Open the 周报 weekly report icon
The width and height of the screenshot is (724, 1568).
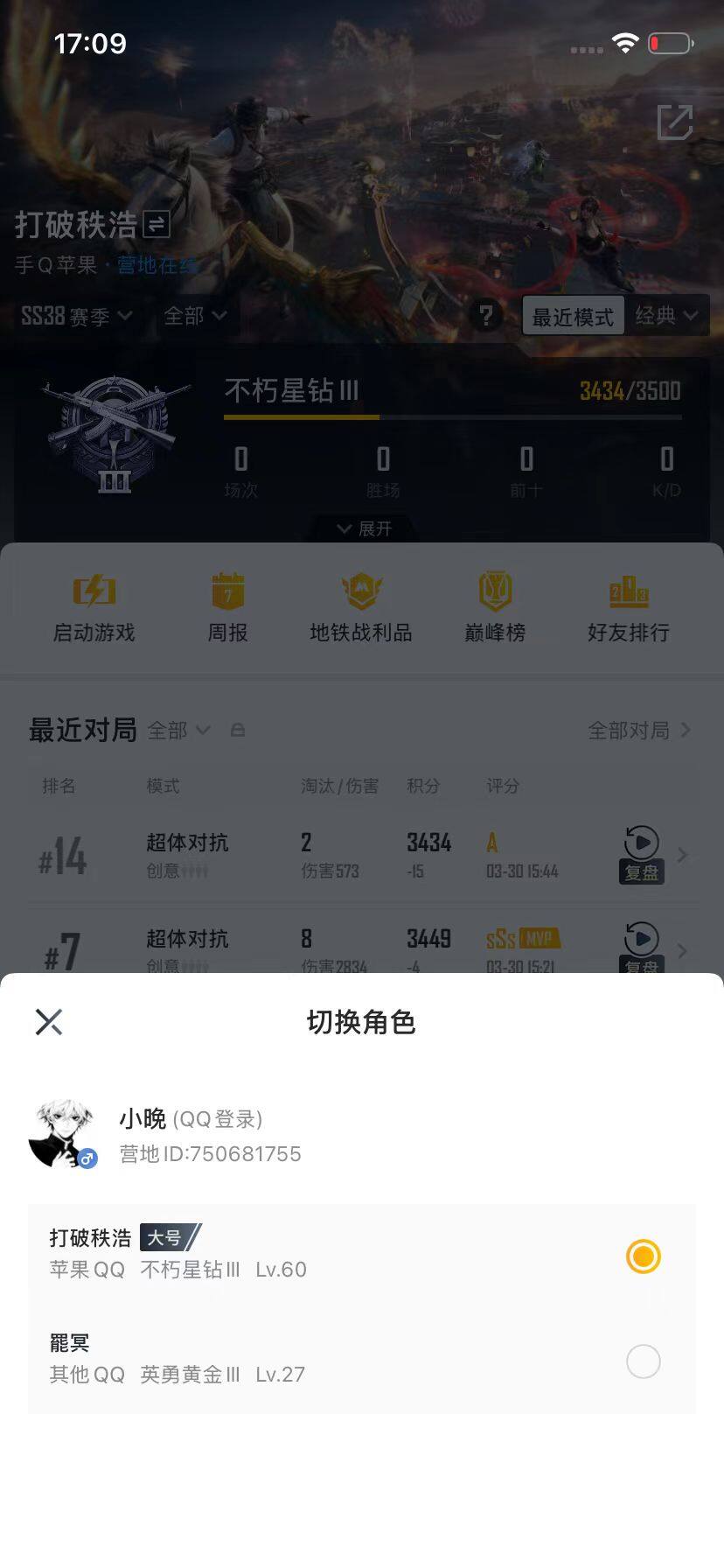point(227,591)
